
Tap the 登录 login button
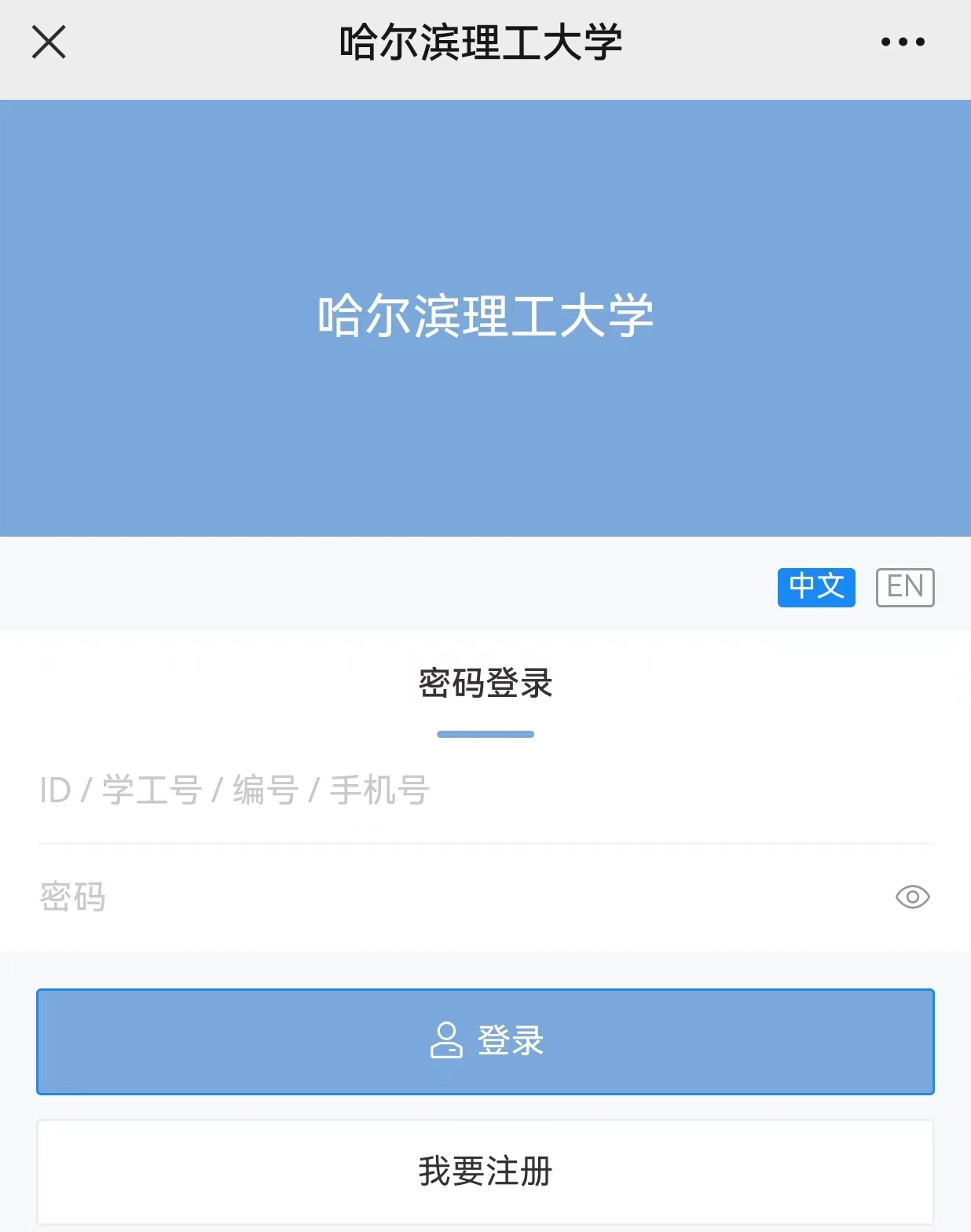pyautogui.click(x=485, y=1041)
